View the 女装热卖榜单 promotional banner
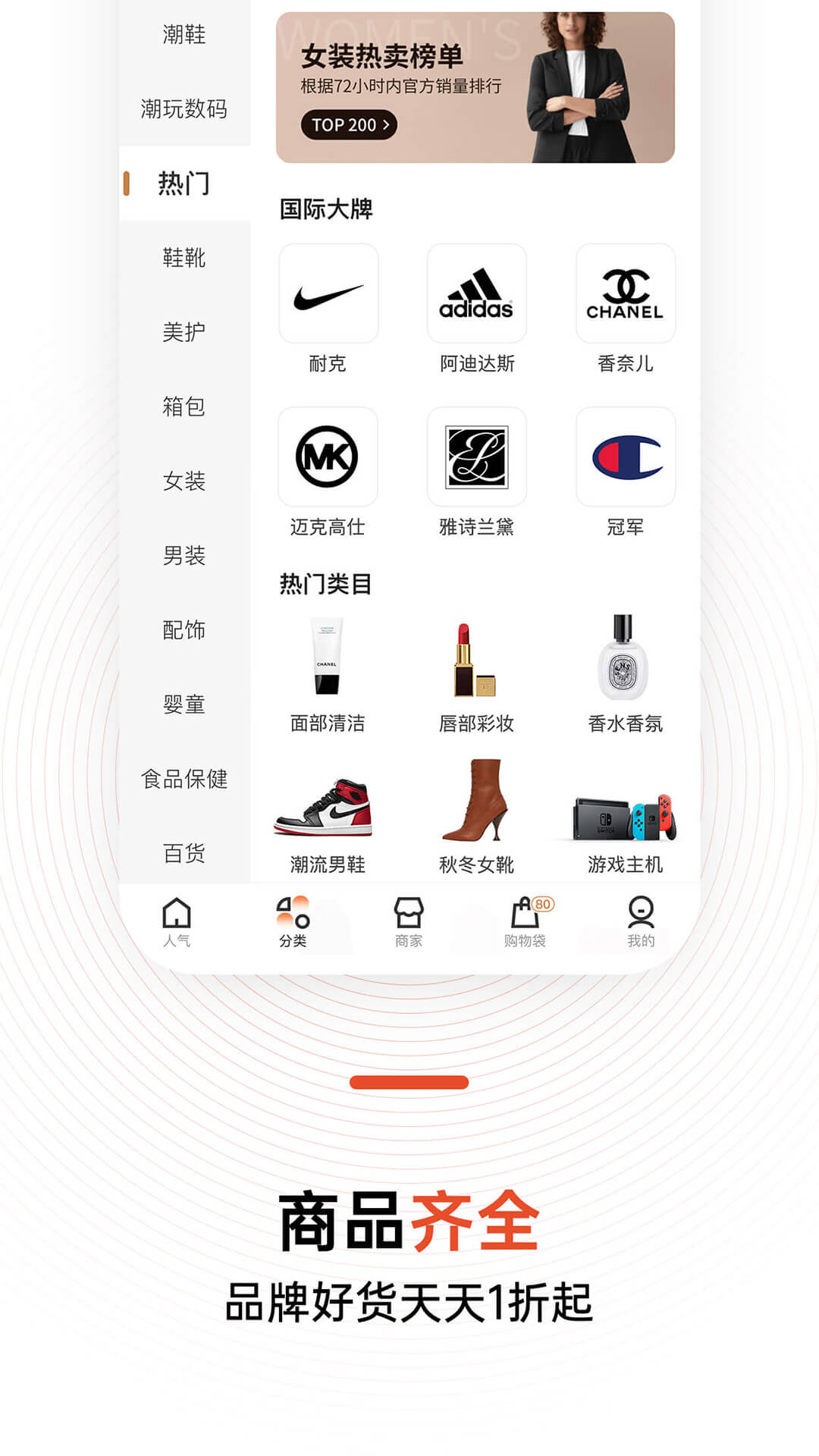The width and height of the screenshot is (819, 1456). click(x=476, y=83)
